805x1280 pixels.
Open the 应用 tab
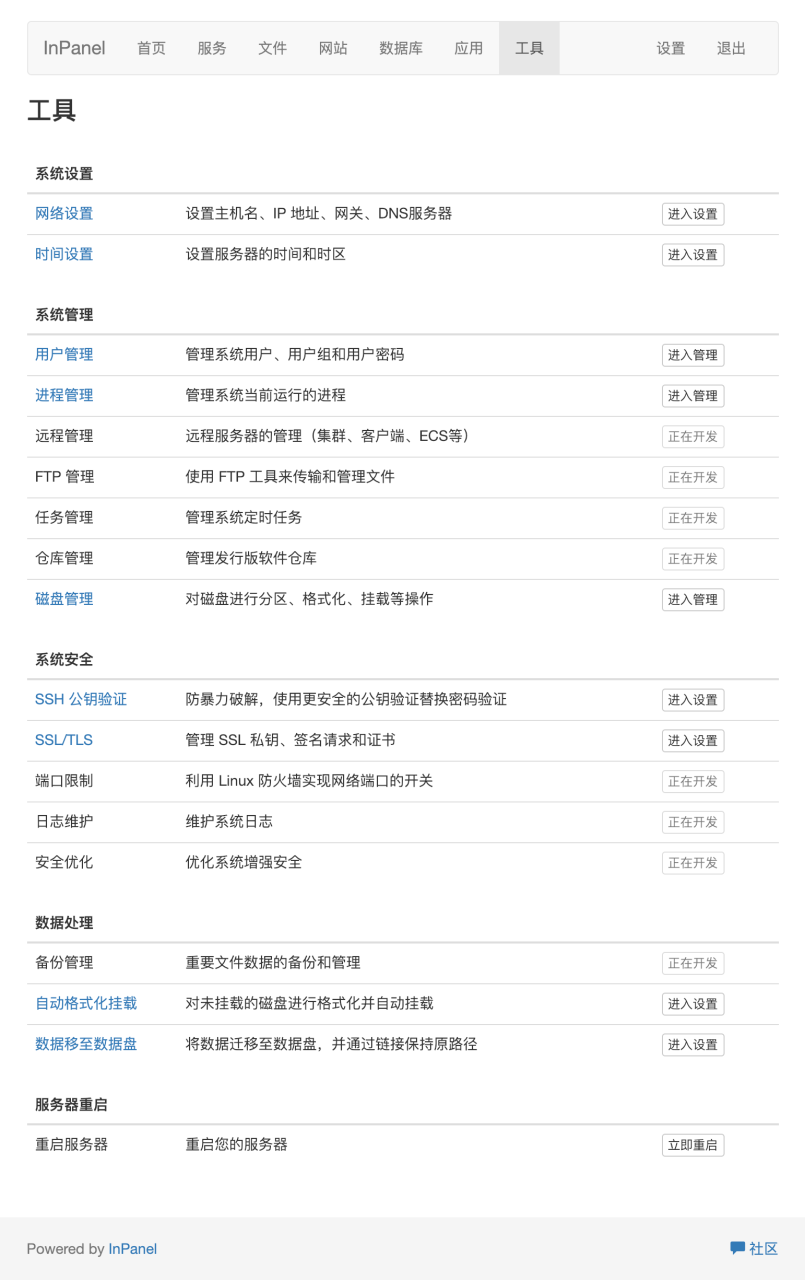point(468,47)
